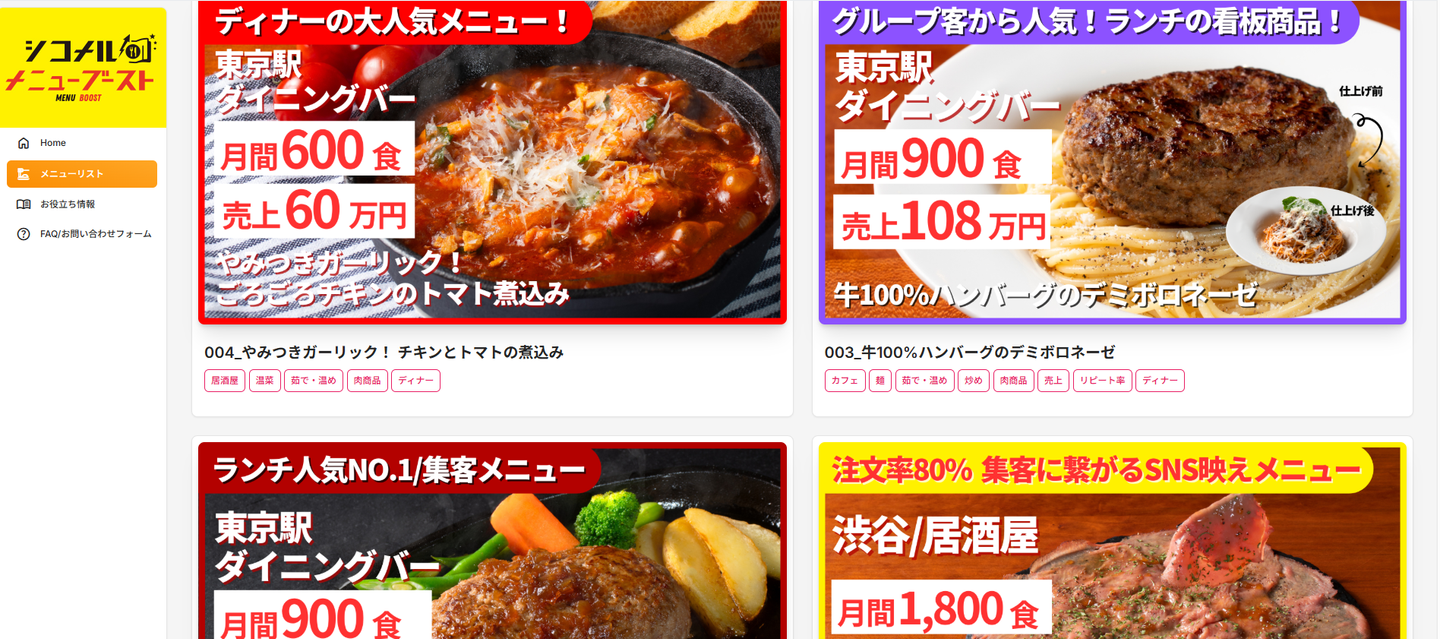Tap 肉商品 tag under the 003 menu
The height and width of the screenshot is (639, 1440).
(x=1013, y=381)
